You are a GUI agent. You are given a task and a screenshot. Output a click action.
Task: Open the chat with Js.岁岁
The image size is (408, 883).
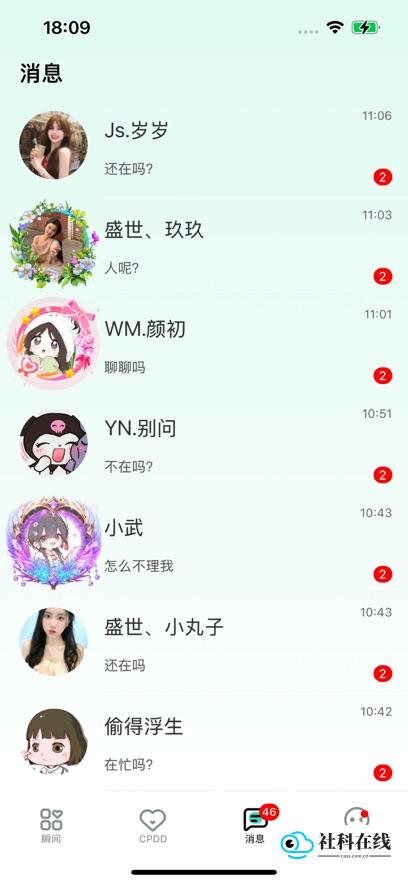204,145
